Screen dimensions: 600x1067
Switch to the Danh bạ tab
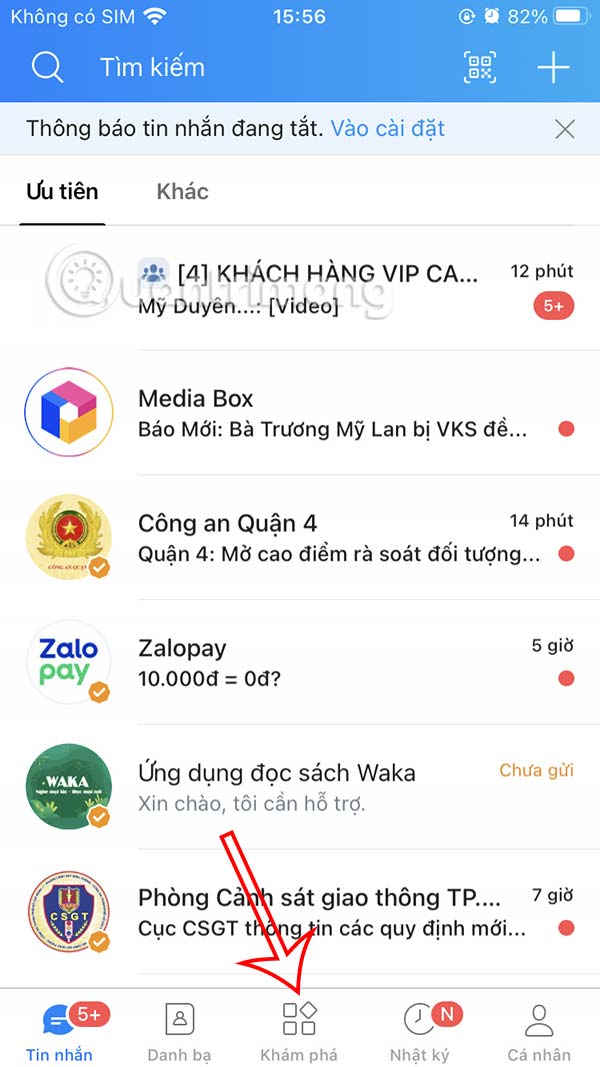(x=179, y=1030)
